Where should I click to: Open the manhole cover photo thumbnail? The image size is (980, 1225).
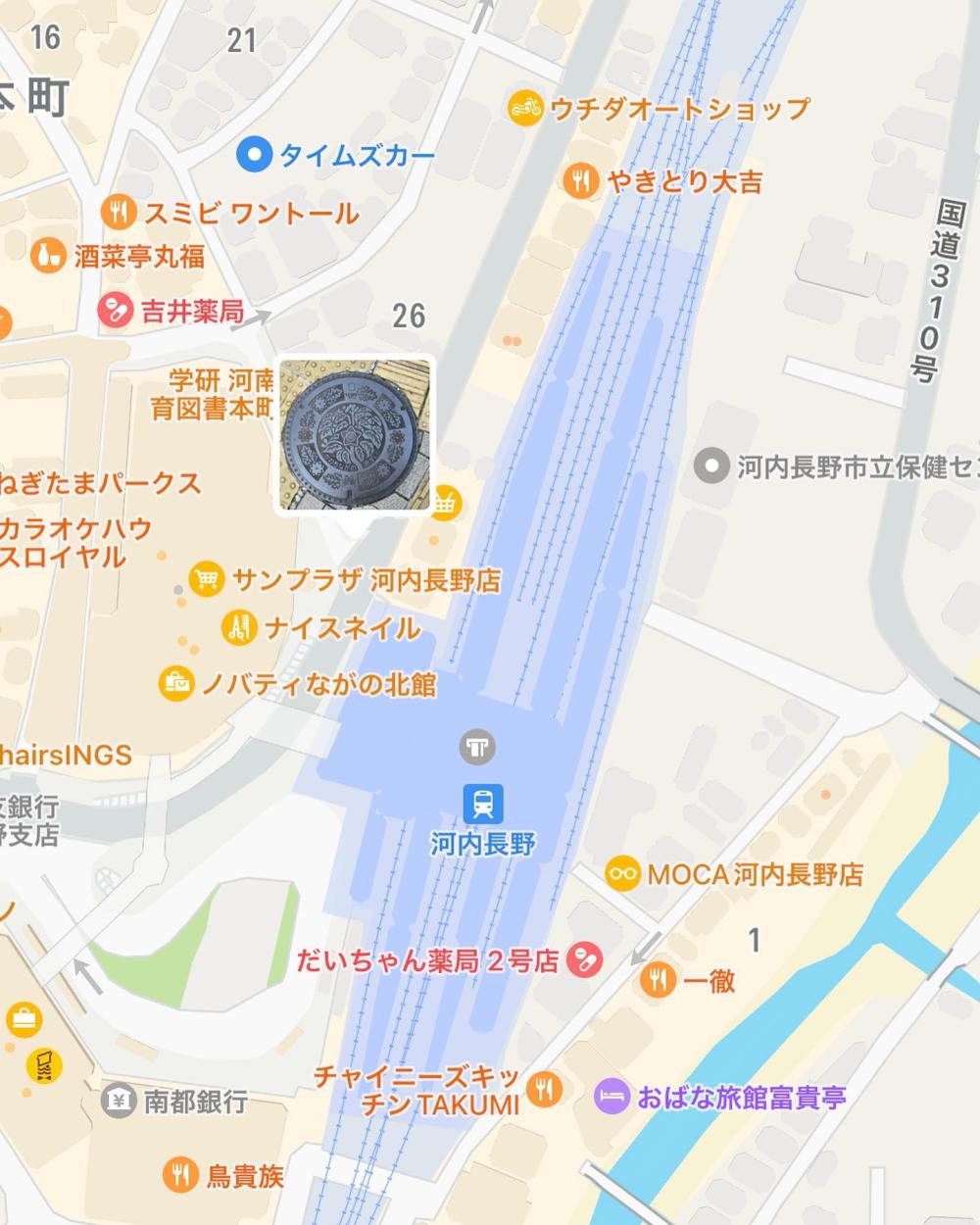(355, 435)
